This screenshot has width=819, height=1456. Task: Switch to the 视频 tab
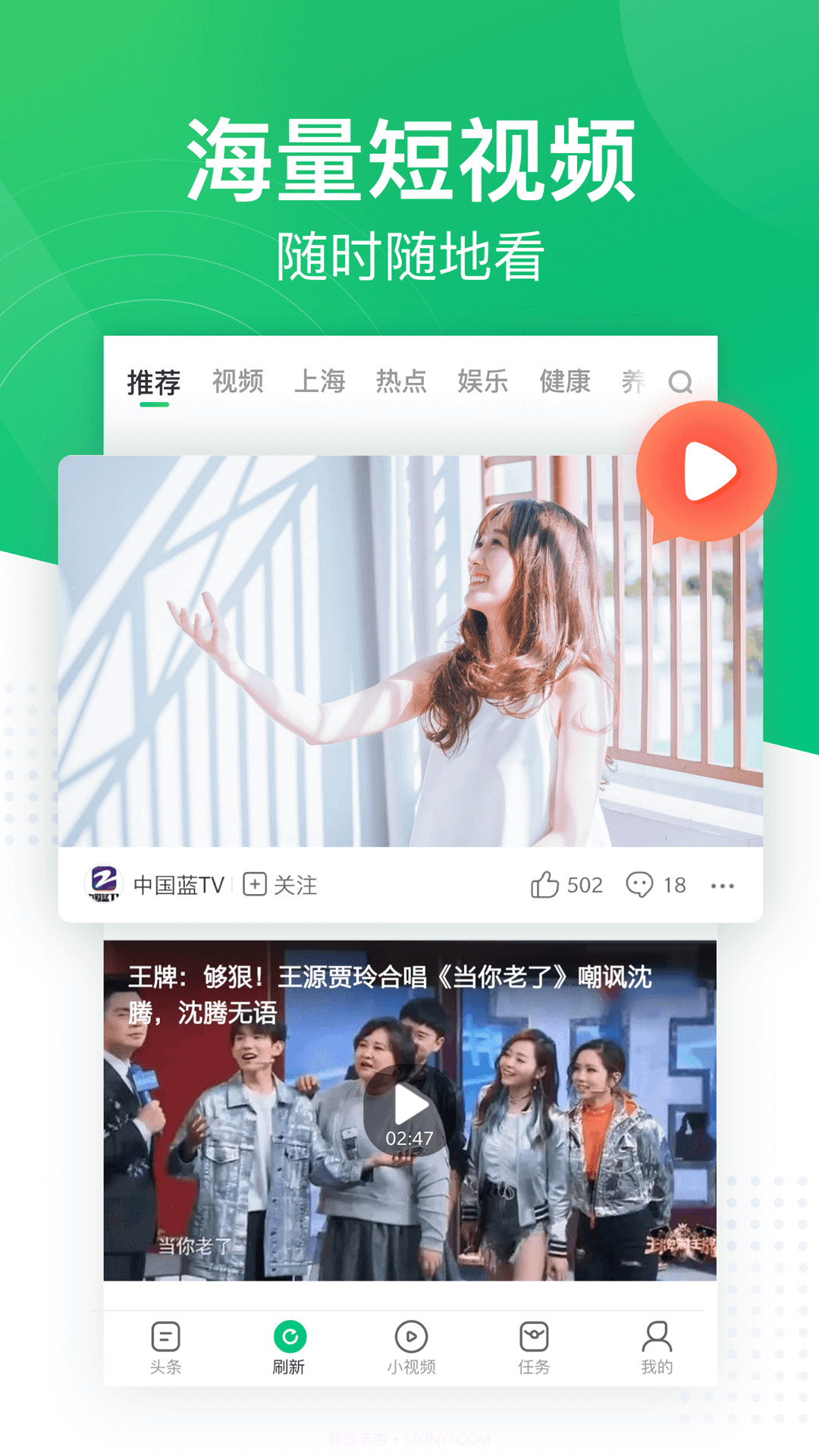(x=237, y=382)
